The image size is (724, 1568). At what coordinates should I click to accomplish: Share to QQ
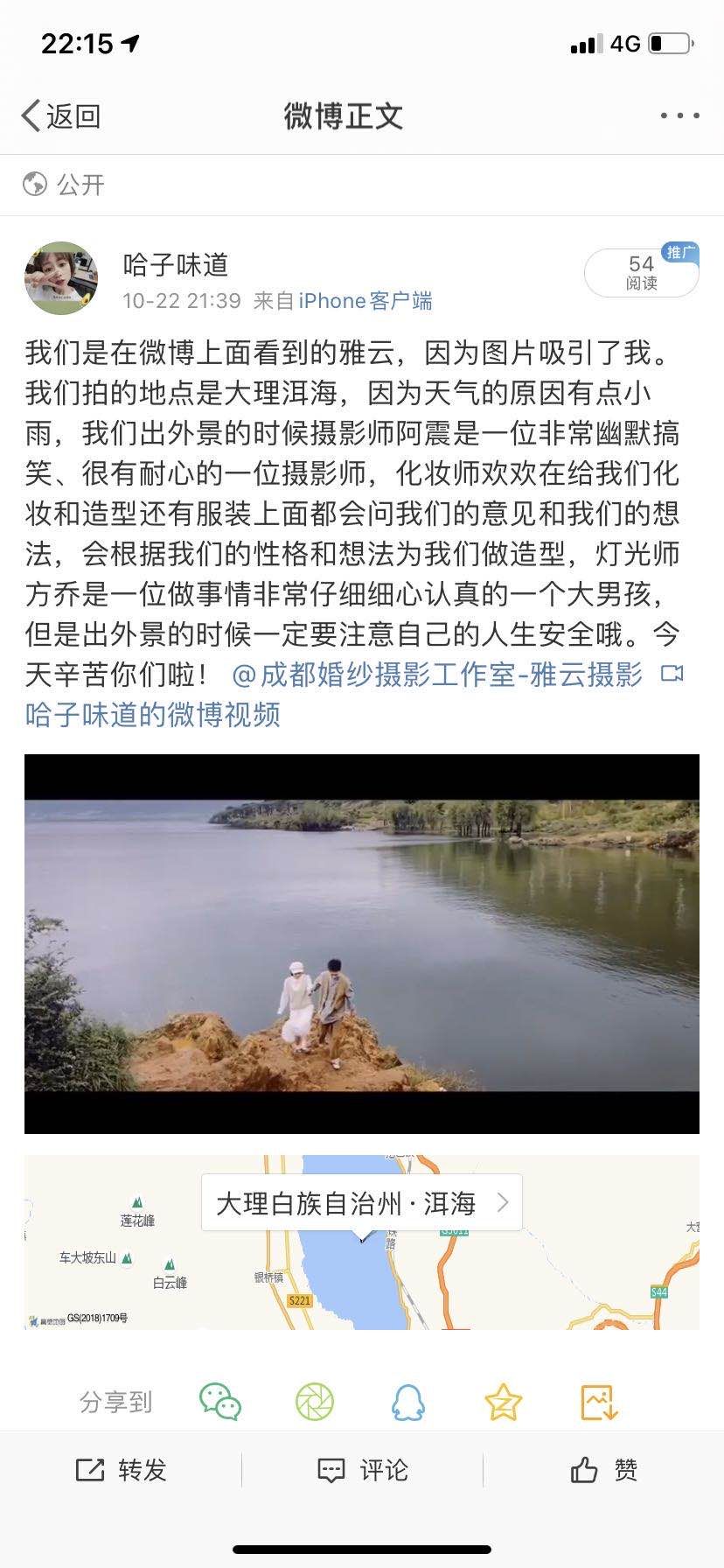click(x=408, y=1402)
